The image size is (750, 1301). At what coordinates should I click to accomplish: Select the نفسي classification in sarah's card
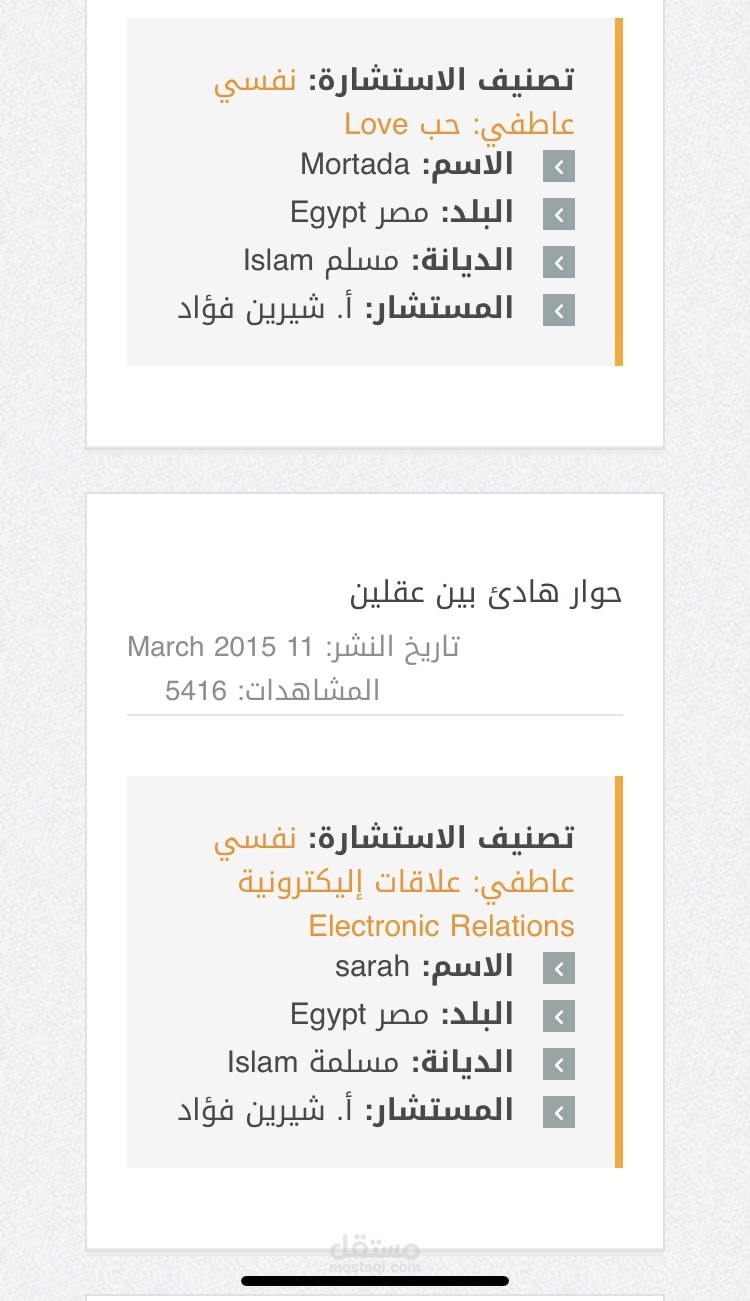click(256, 838)
